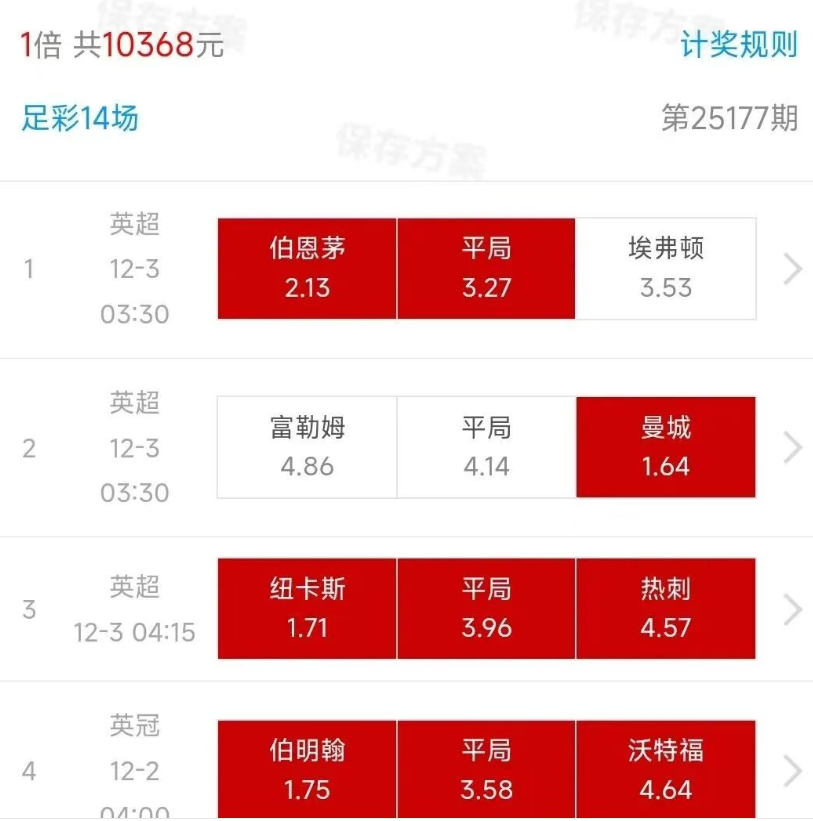This screenshot has width=813, height=821.
Task: Toggle 纽卡斯 home win option
Action: (x=307, y=608)
